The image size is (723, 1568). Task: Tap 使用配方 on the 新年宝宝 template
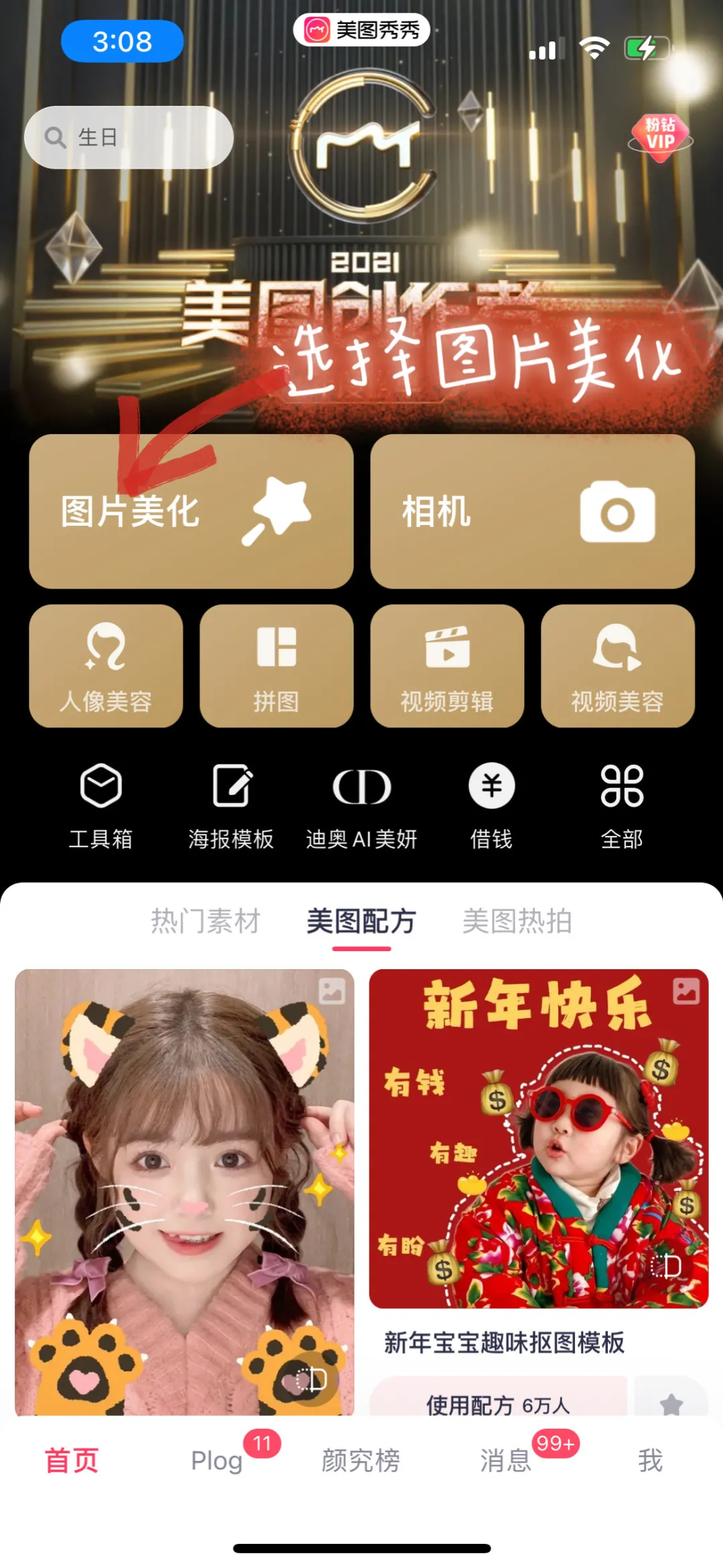click(x=498, y=1404)
